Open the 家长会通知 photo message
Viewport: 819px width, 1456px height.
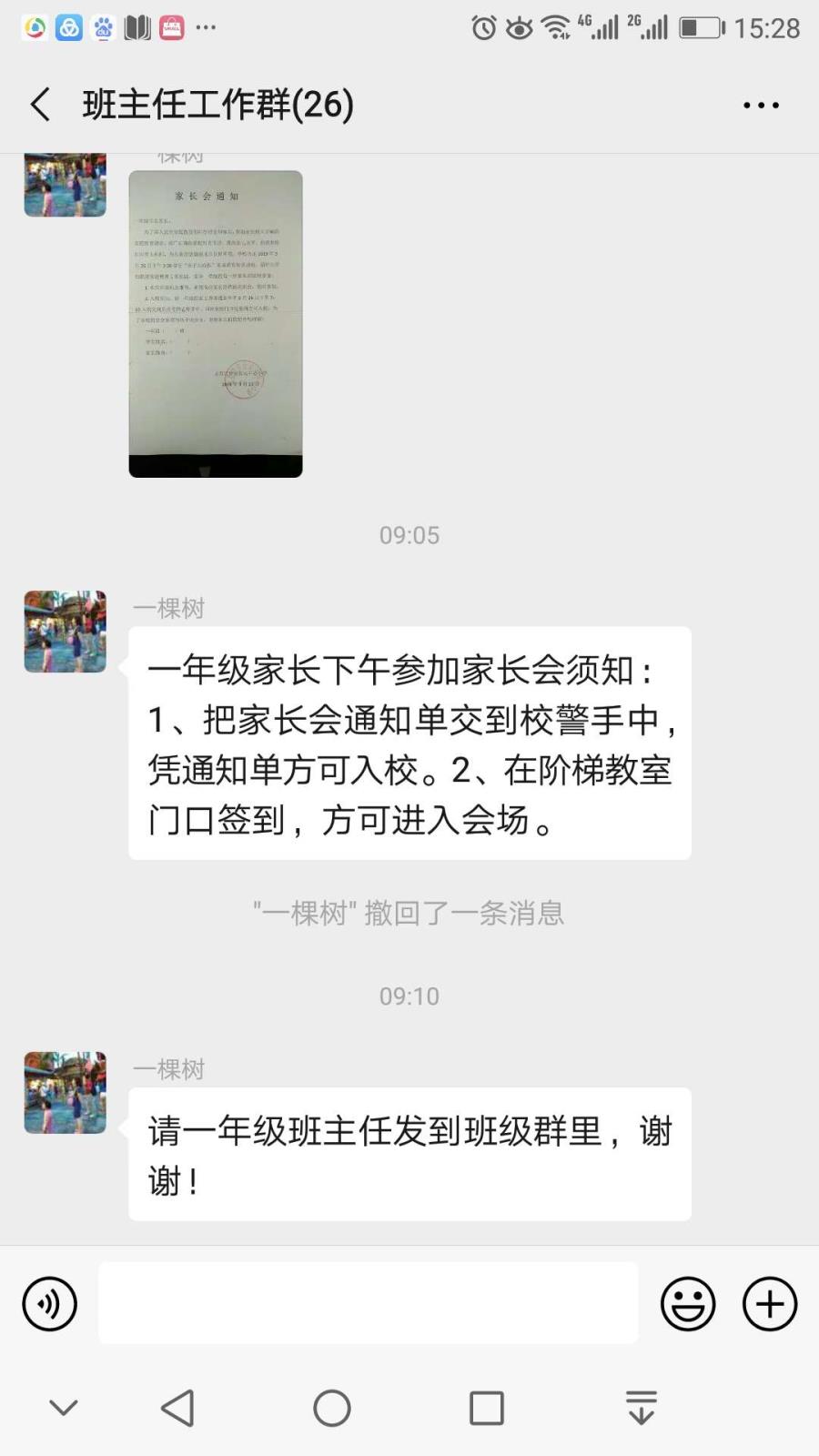[x=216, y=323]
